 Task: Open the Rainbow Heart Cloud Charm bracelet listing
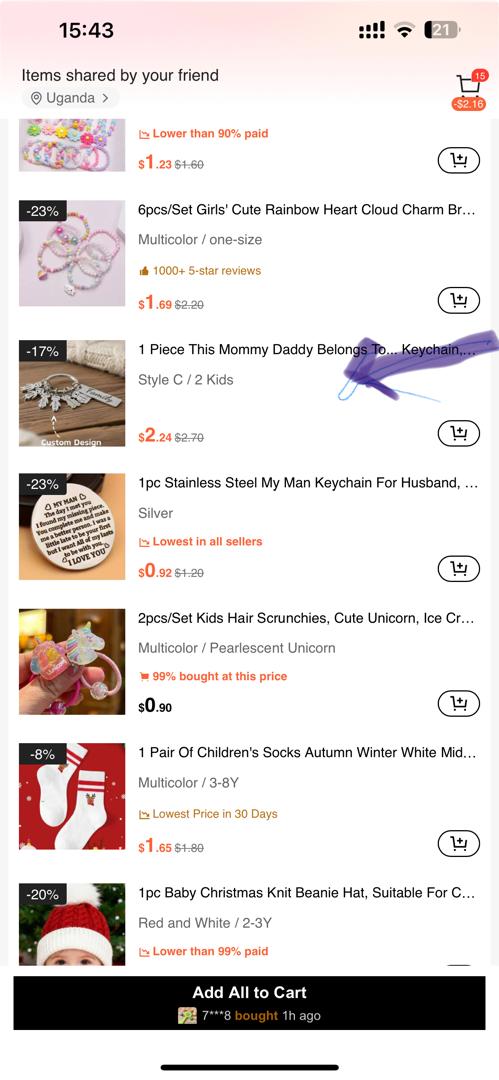click(307, 211)
